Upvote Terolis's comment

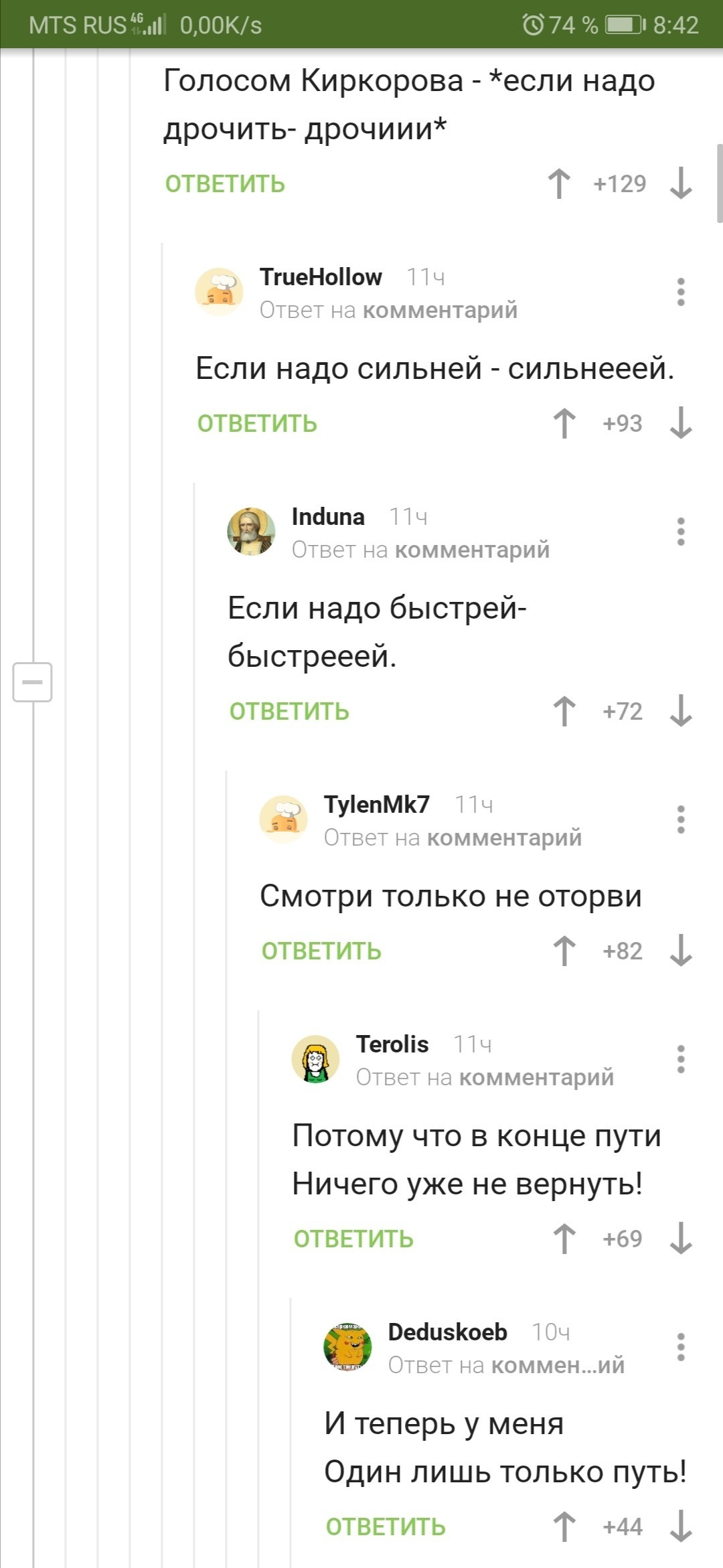[x=564, y=1239]
